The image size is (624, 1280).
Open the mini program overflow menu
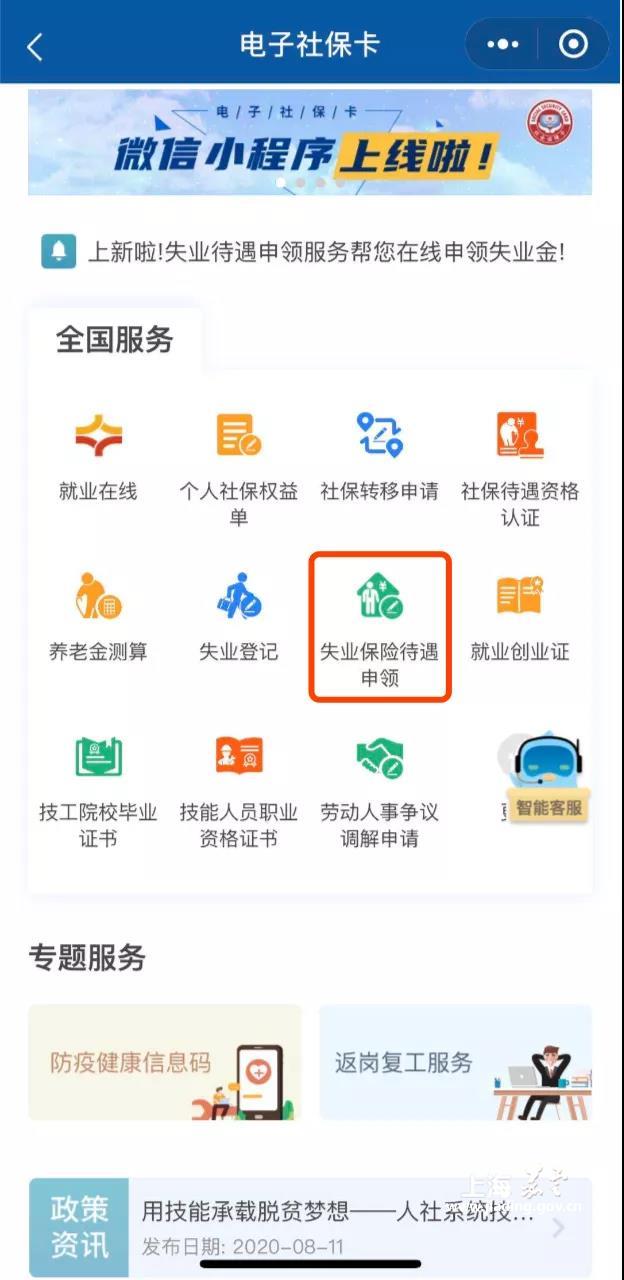point(502,45)
